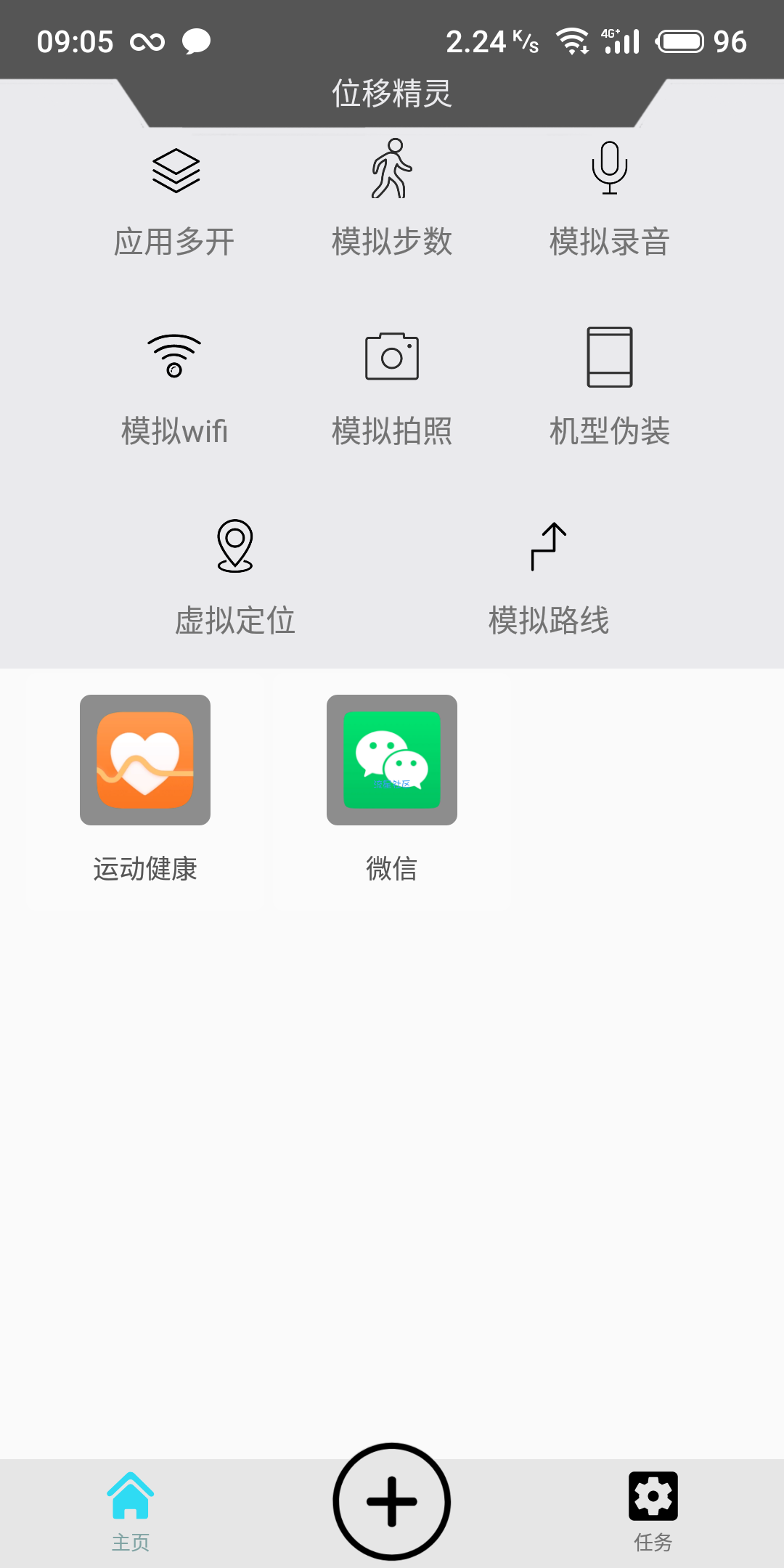Open 模拟拍照 camera simulation
Viewport: 784px width, 1568px height.
392,390
